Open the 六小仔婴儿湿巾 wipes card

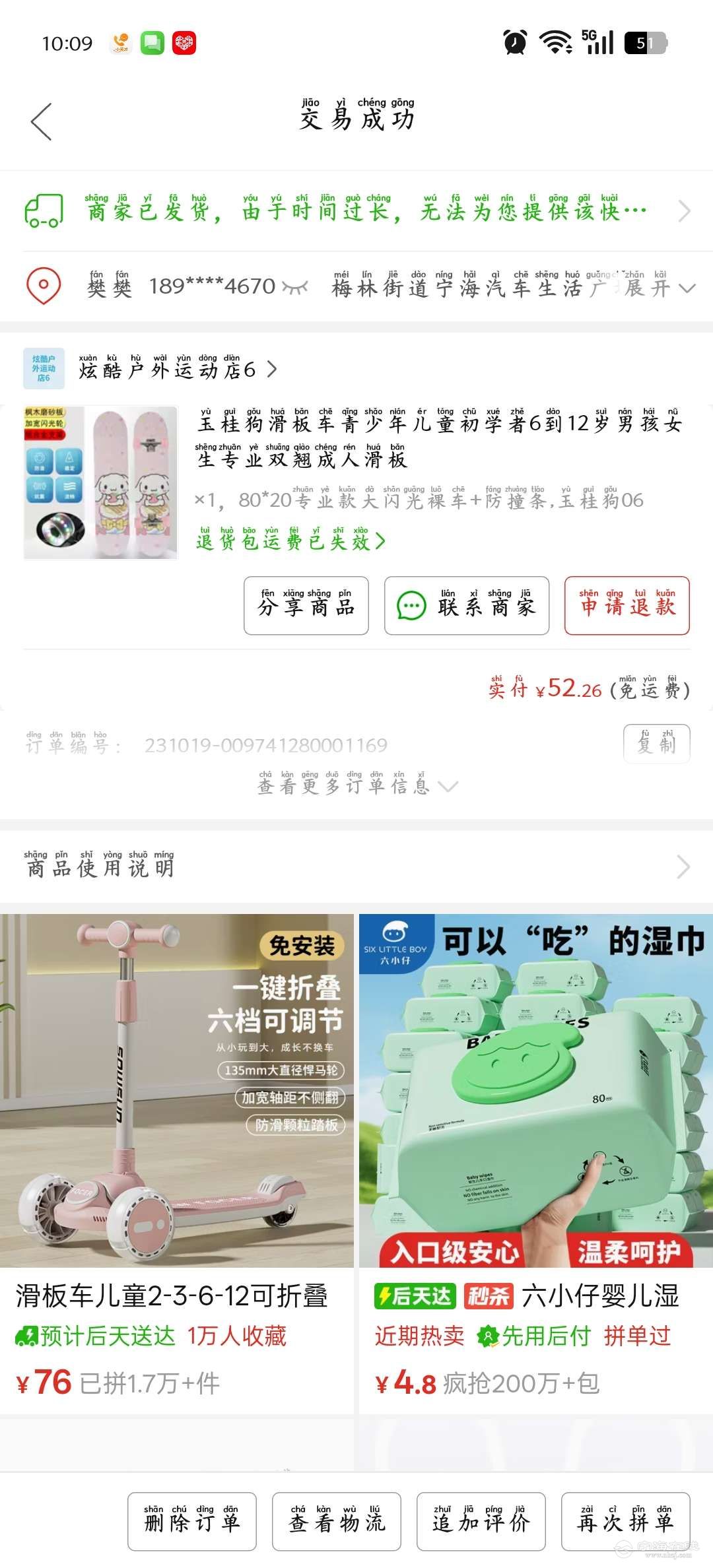(x=535, y=1161)
